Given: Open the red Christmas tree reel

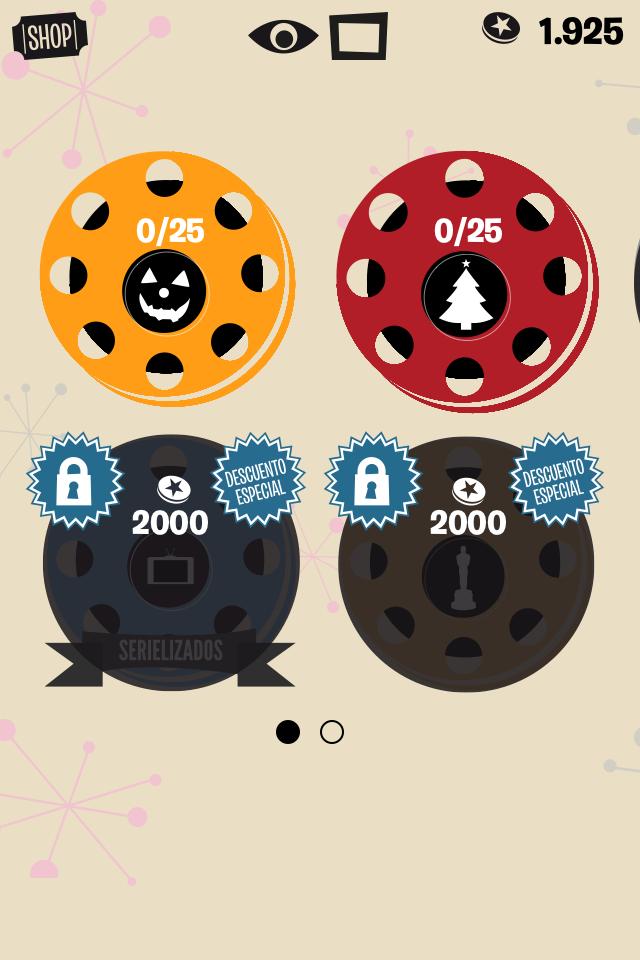Looking at the screenshot, I should [x=465, y=281].
